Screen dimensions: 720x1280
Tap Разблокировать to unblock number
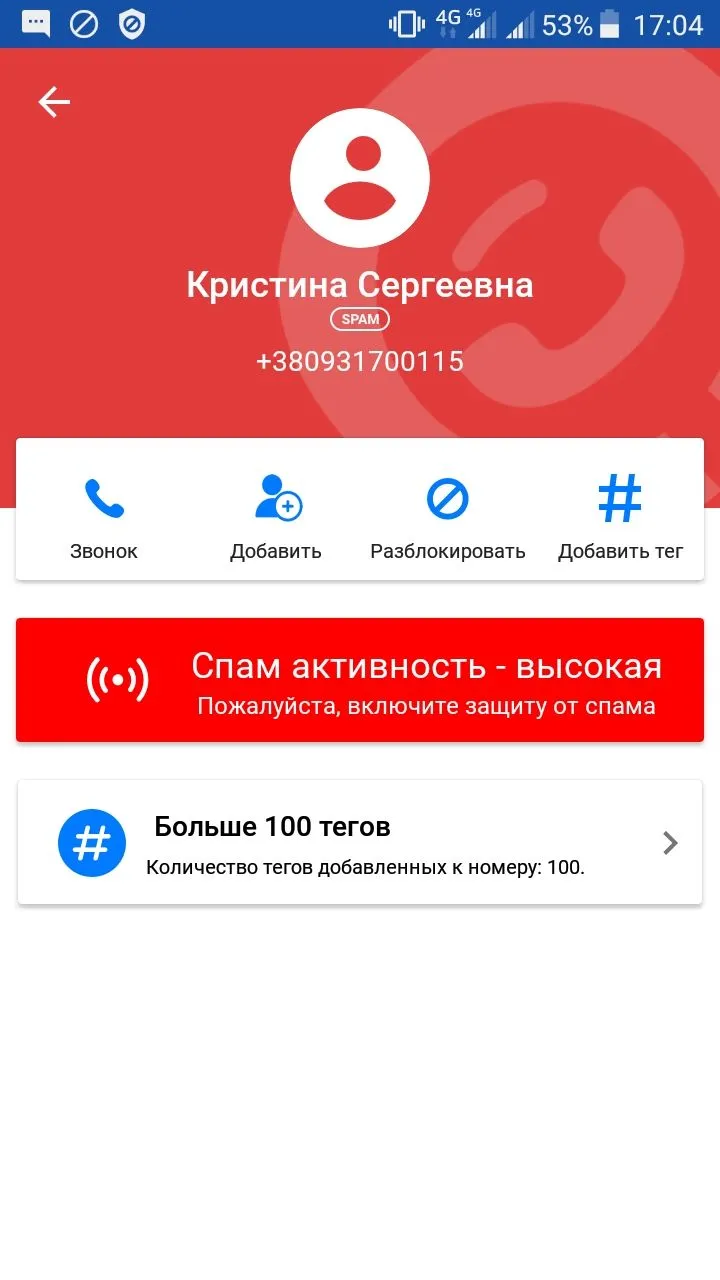click(447, 515)
